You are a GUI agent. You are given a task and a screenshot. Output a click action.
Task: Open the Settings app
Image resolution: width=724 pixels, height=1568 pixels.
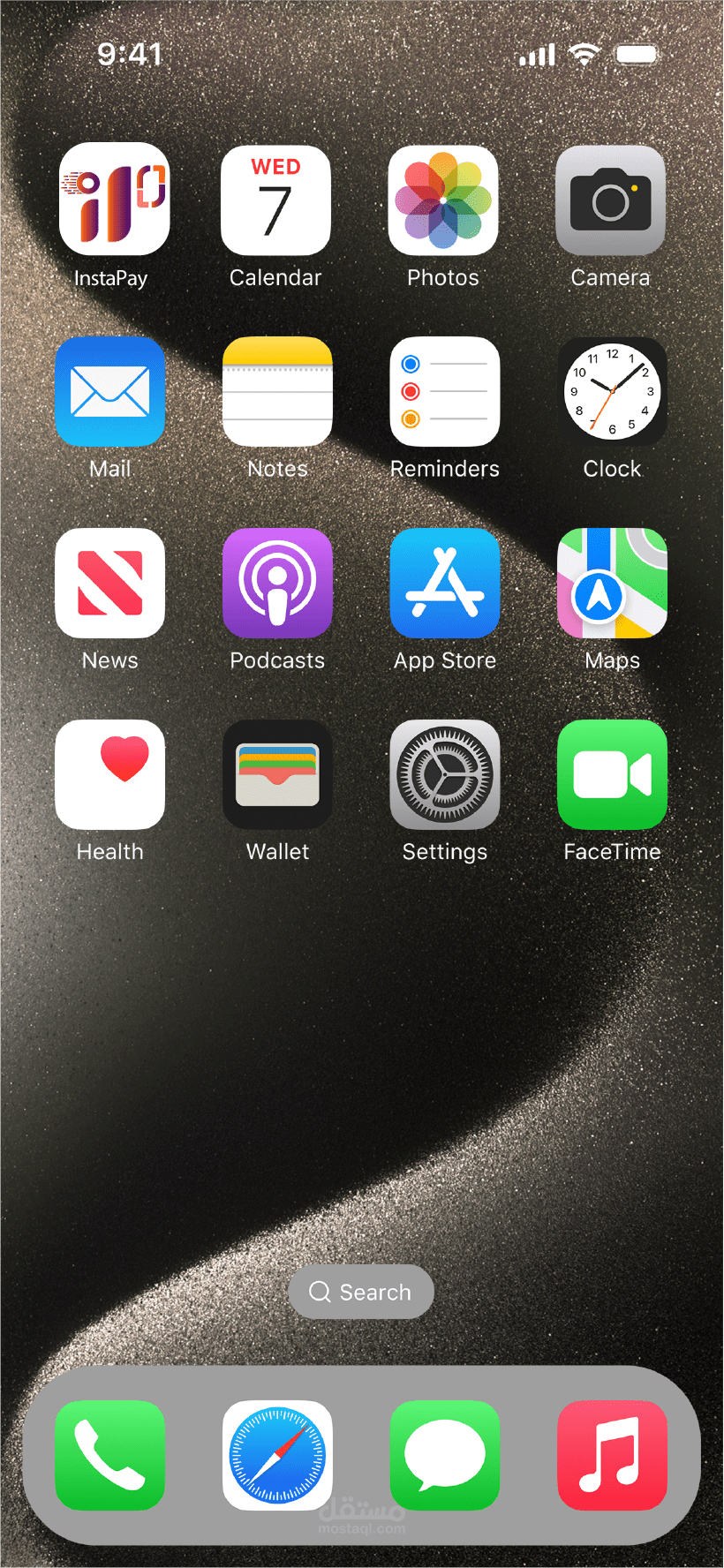point(445,774)
